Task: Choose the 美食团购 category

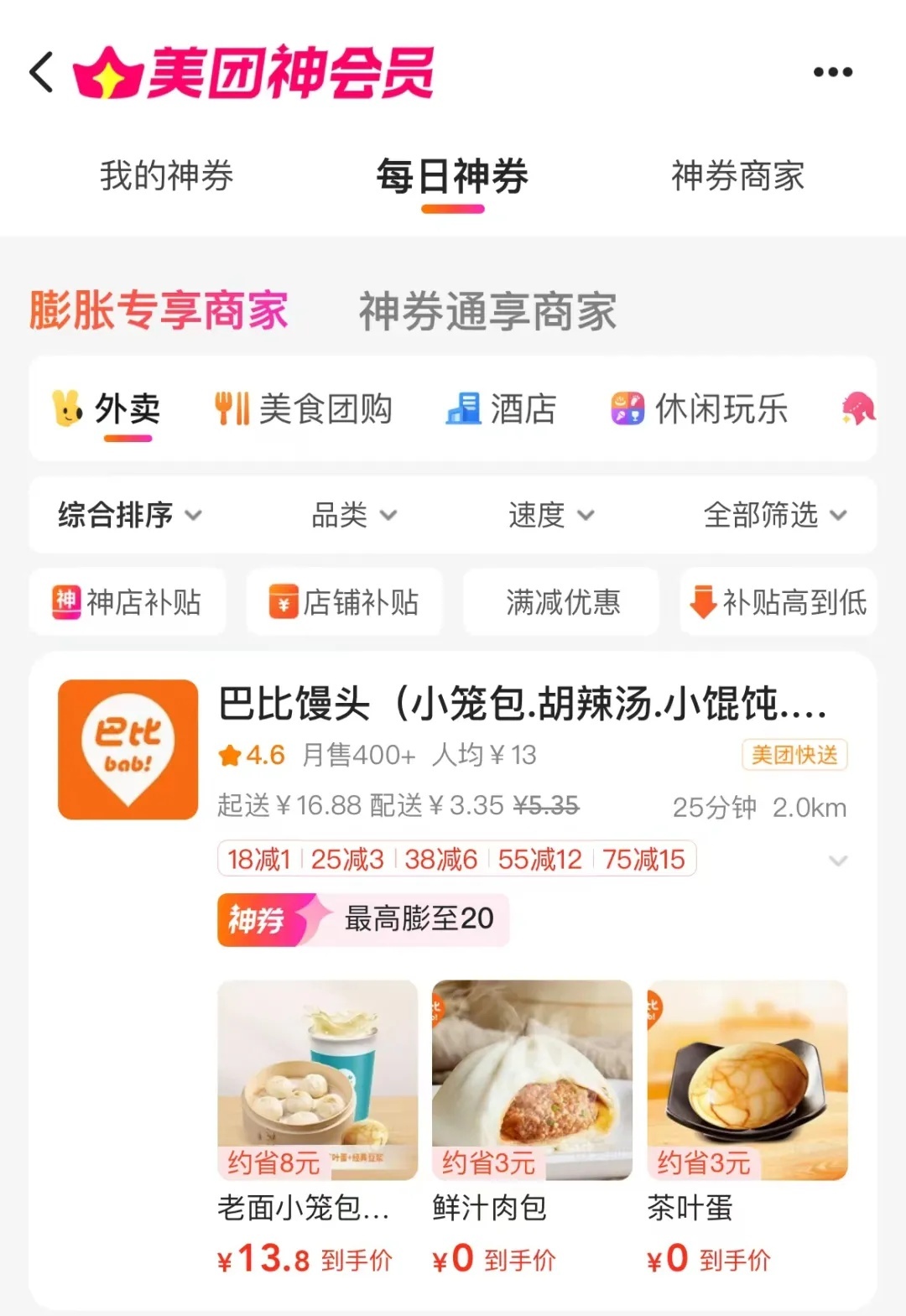Action: (304, 409)
